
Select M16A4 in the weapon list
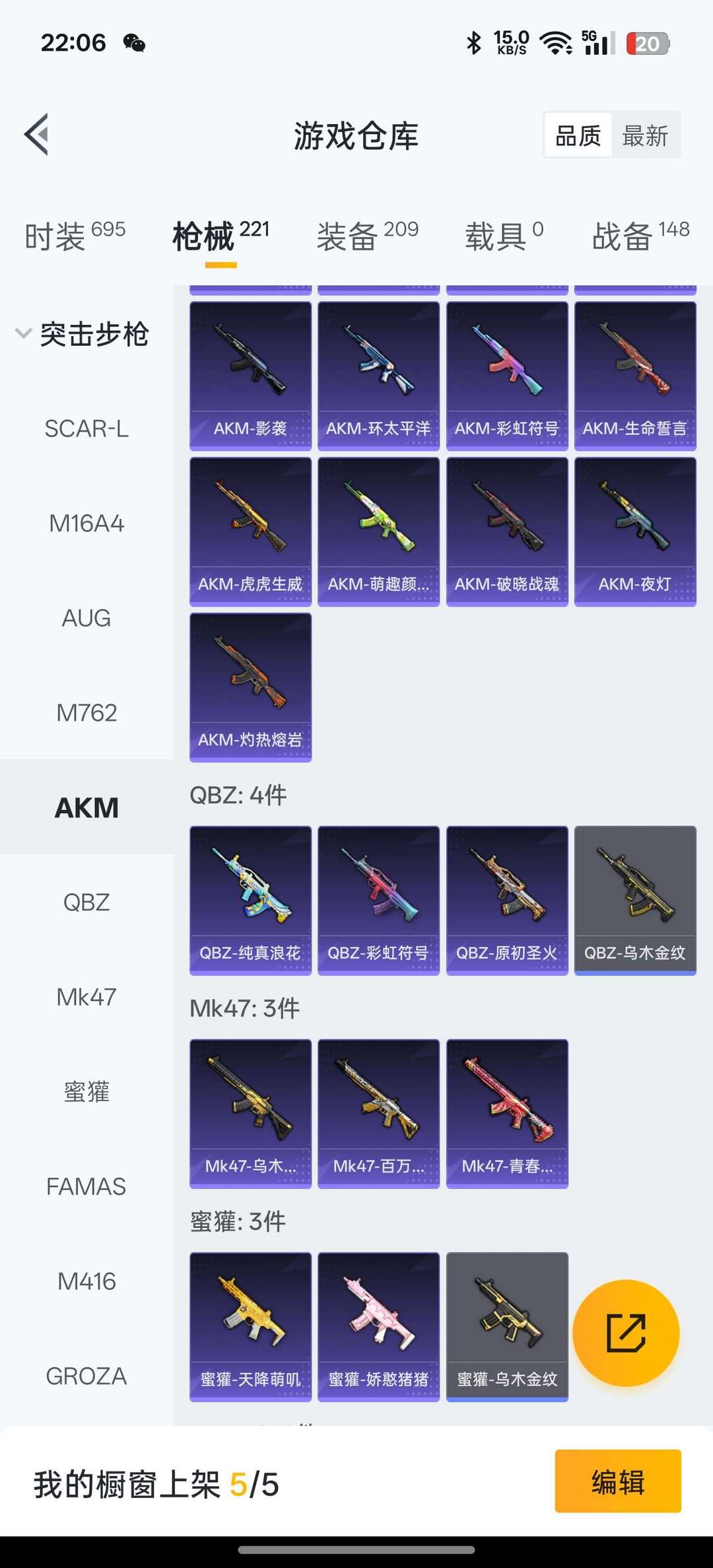pyautogui.click(x=86, y=524)
